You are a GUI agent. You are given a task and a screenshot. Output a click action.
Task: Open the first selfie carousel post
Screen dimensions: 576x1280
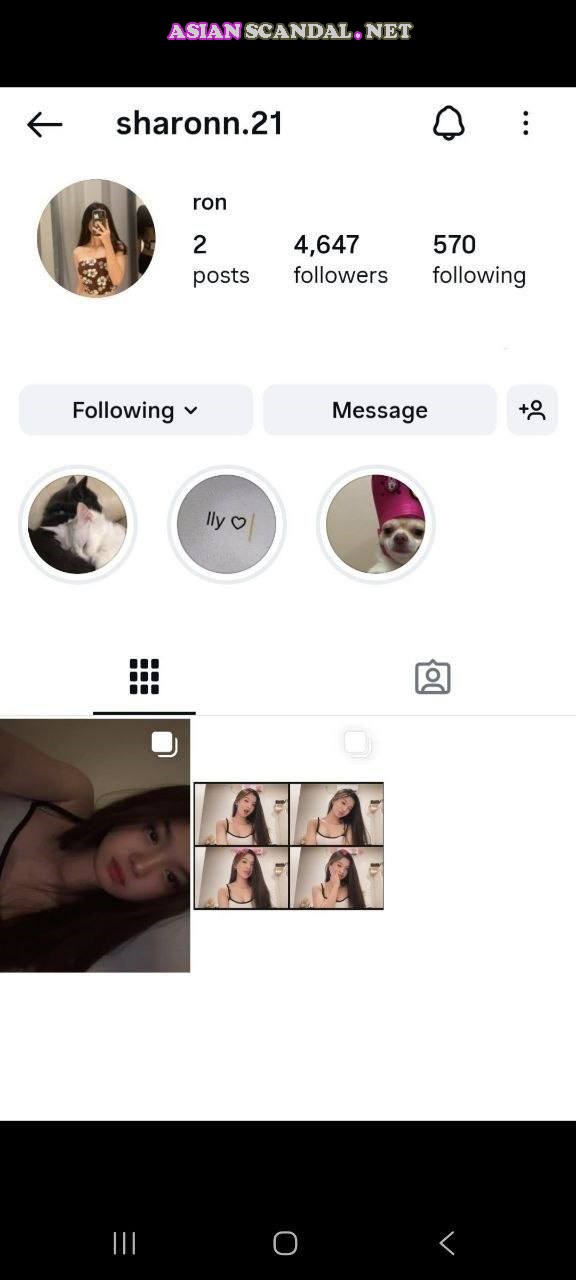tap(95, 845)
